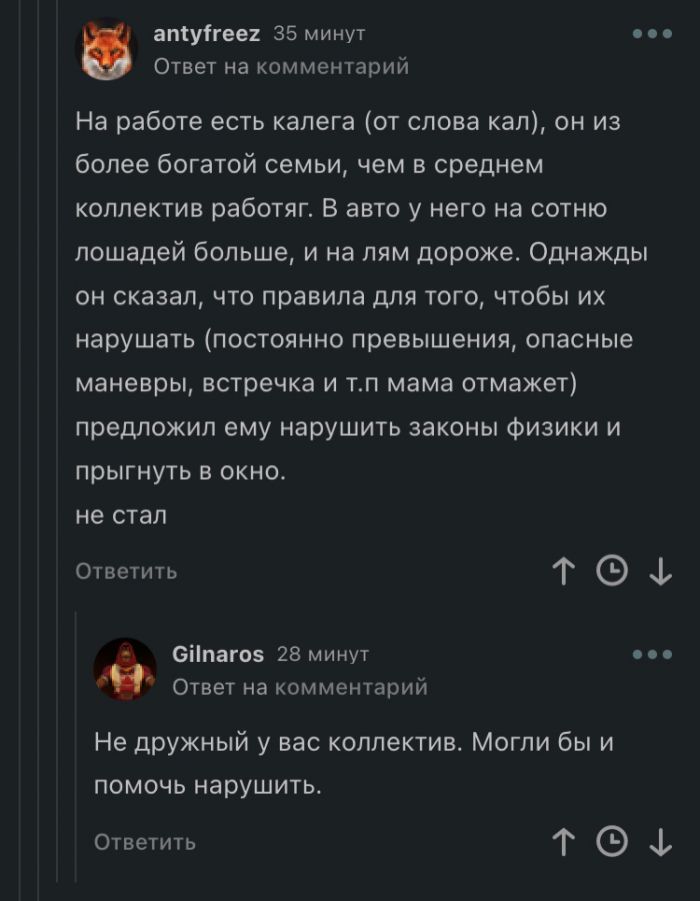Downvote Gilnaros's comment
Screen dimensions: 700x901
pos(659,842)
